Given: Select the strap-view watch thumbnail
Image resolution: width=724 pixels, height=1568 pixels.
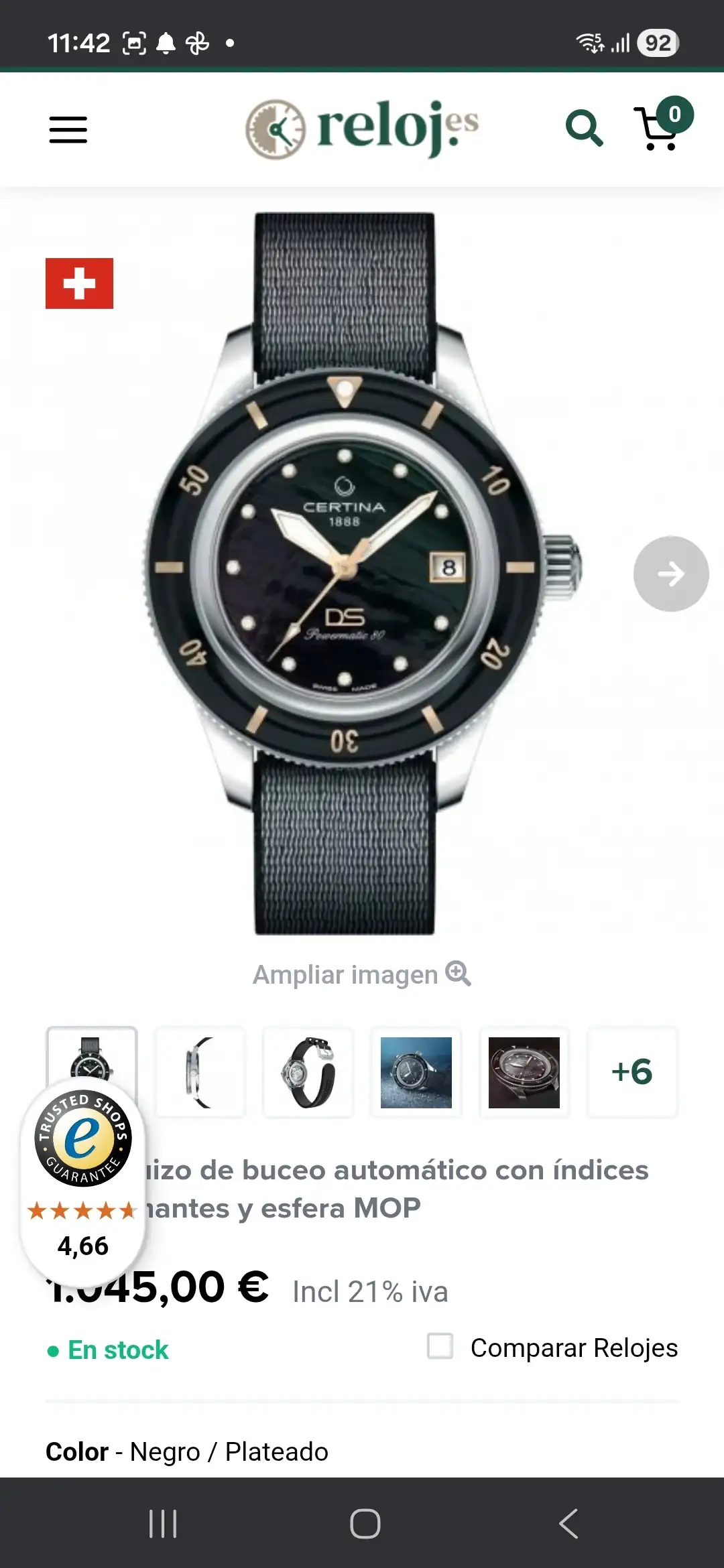Looking at the screenshot, I should [x=308, y=1072].
